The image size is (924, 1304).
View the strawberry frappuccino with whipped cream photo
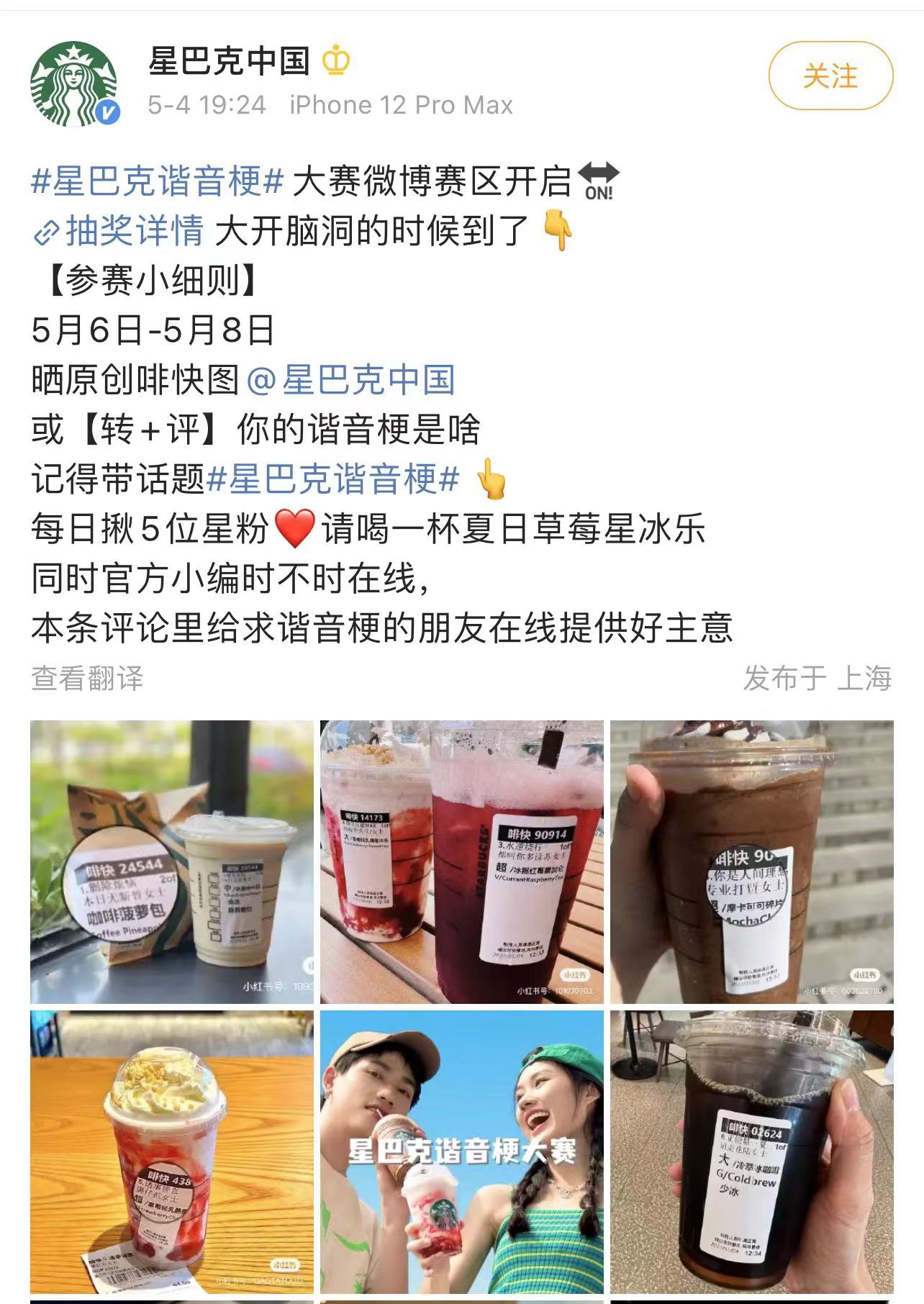[x=172, y=1151]
